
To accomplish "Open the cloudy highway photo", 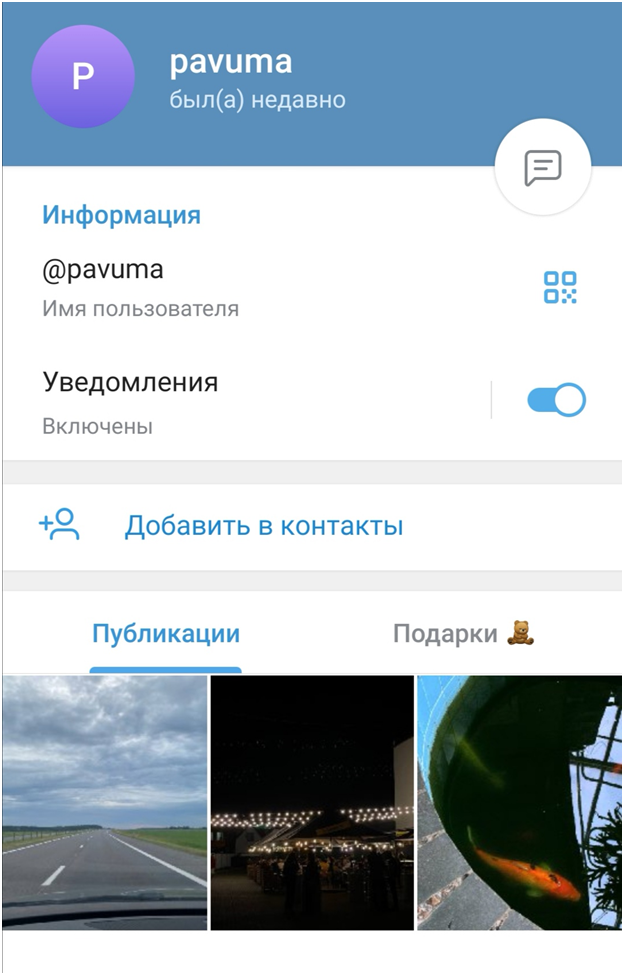I will [x=104, y=802].
